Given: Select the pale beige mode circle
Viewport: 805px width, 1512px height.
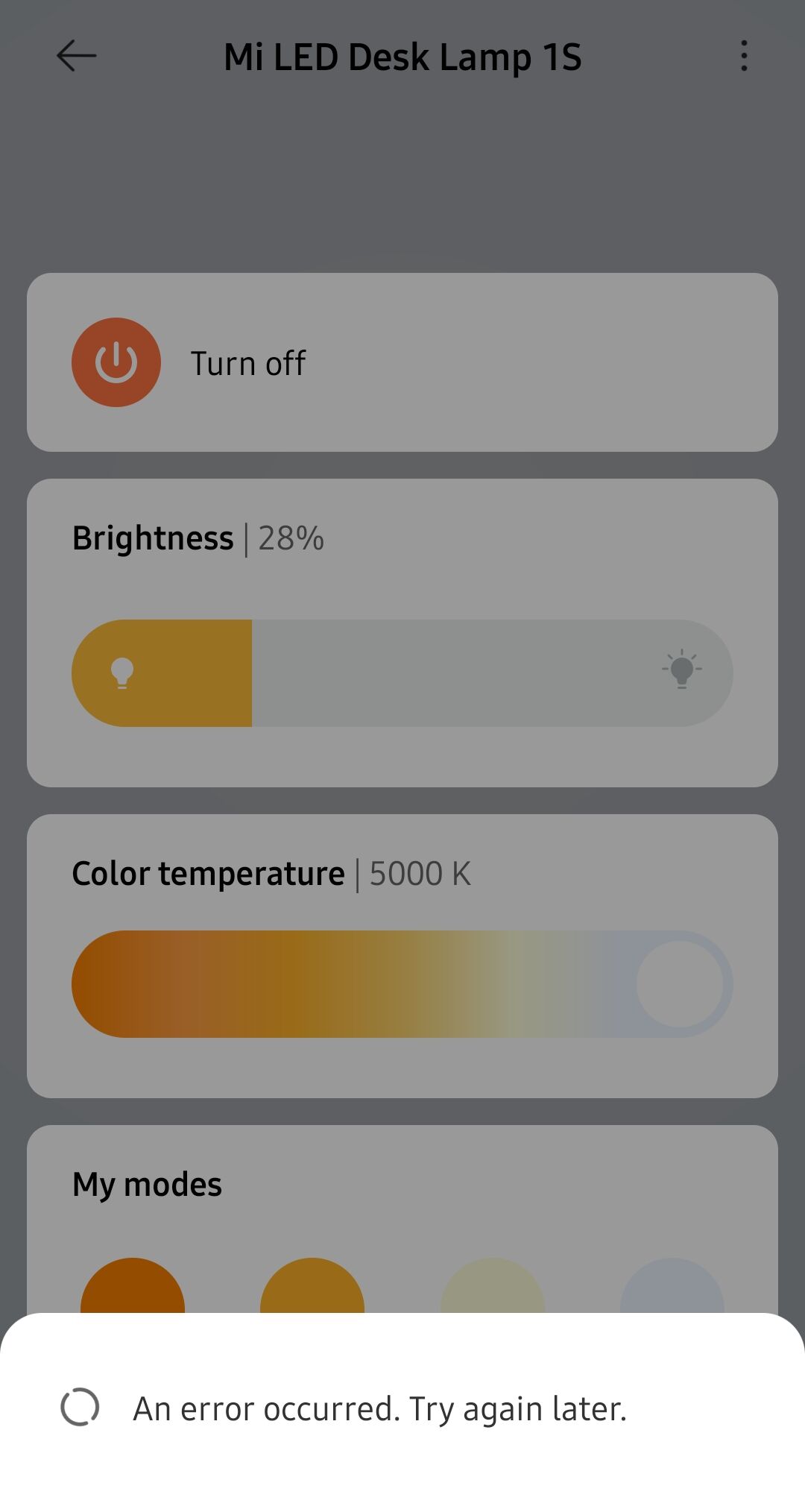Looking at the screenshot, I should tap(493, 1287).
